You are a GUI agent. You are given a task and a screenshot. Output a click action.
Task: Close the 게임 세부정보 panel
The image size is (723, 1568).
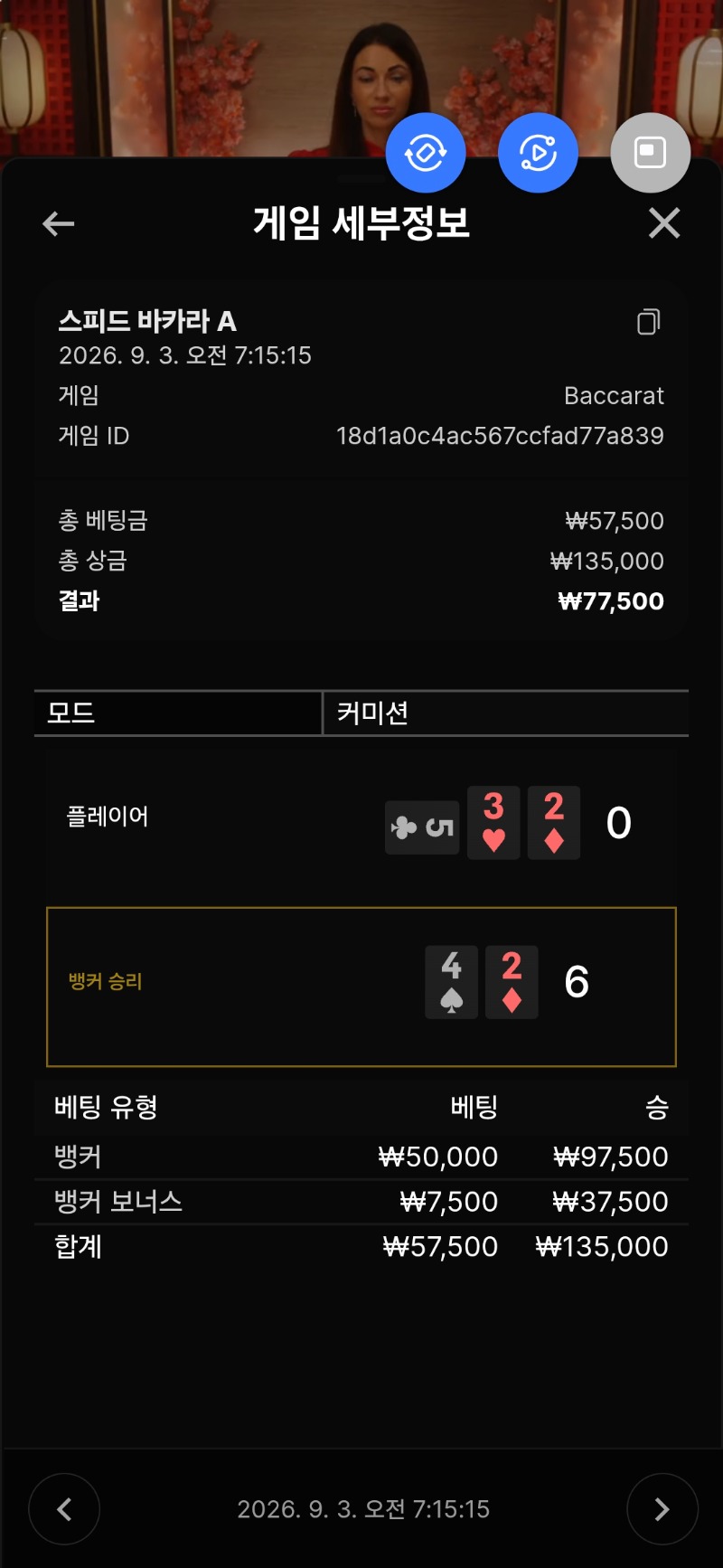[x=664, y=223]
